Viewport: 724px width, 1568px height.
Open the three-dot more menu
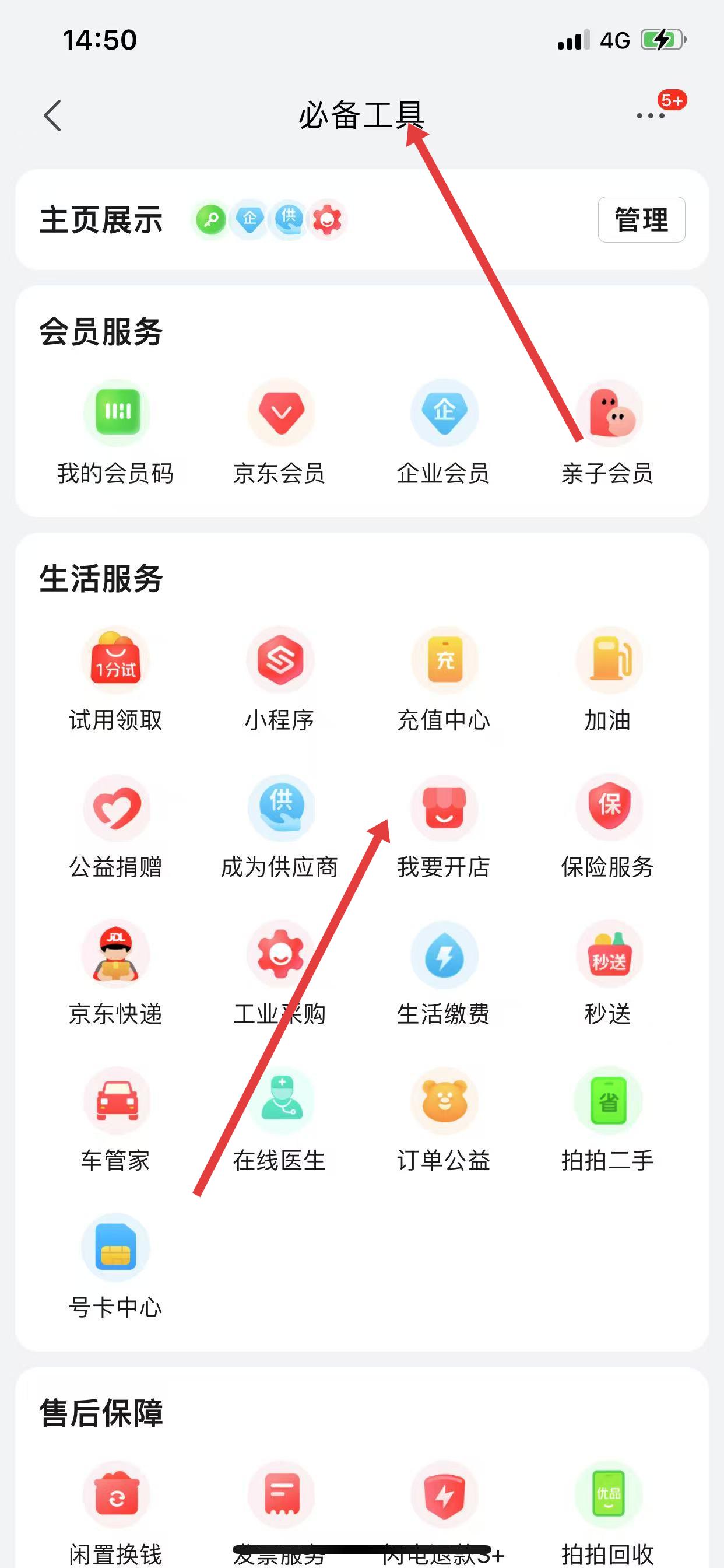(651, 116)
